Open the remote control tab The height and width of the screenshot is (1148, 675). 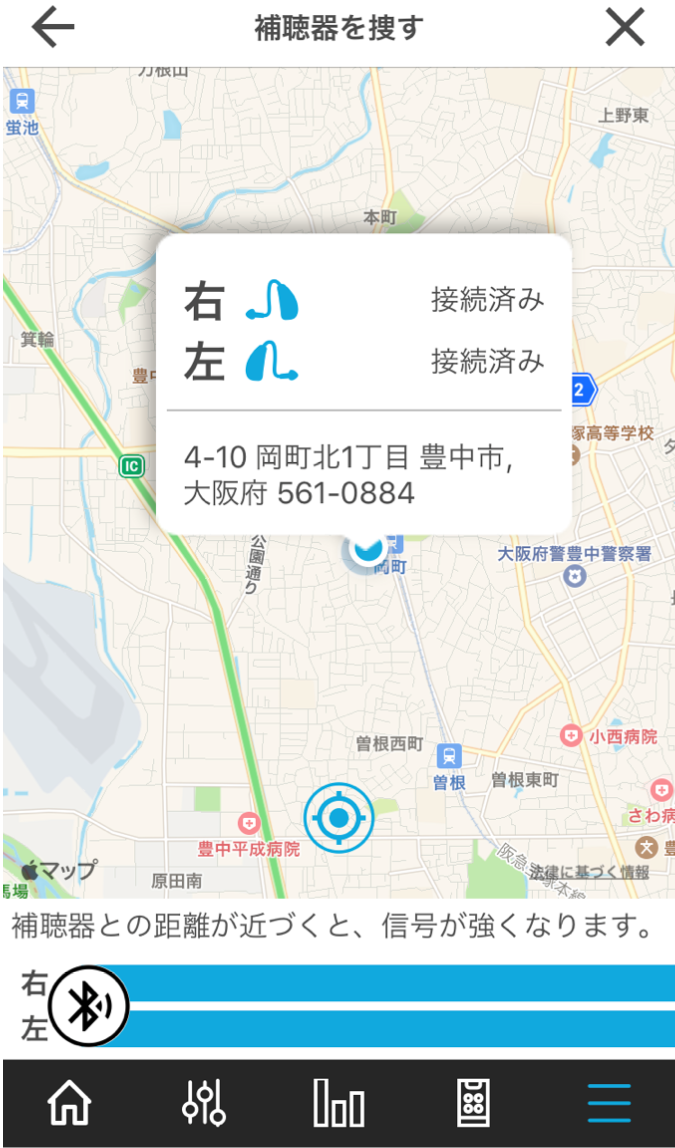[x=473, y=1103]
